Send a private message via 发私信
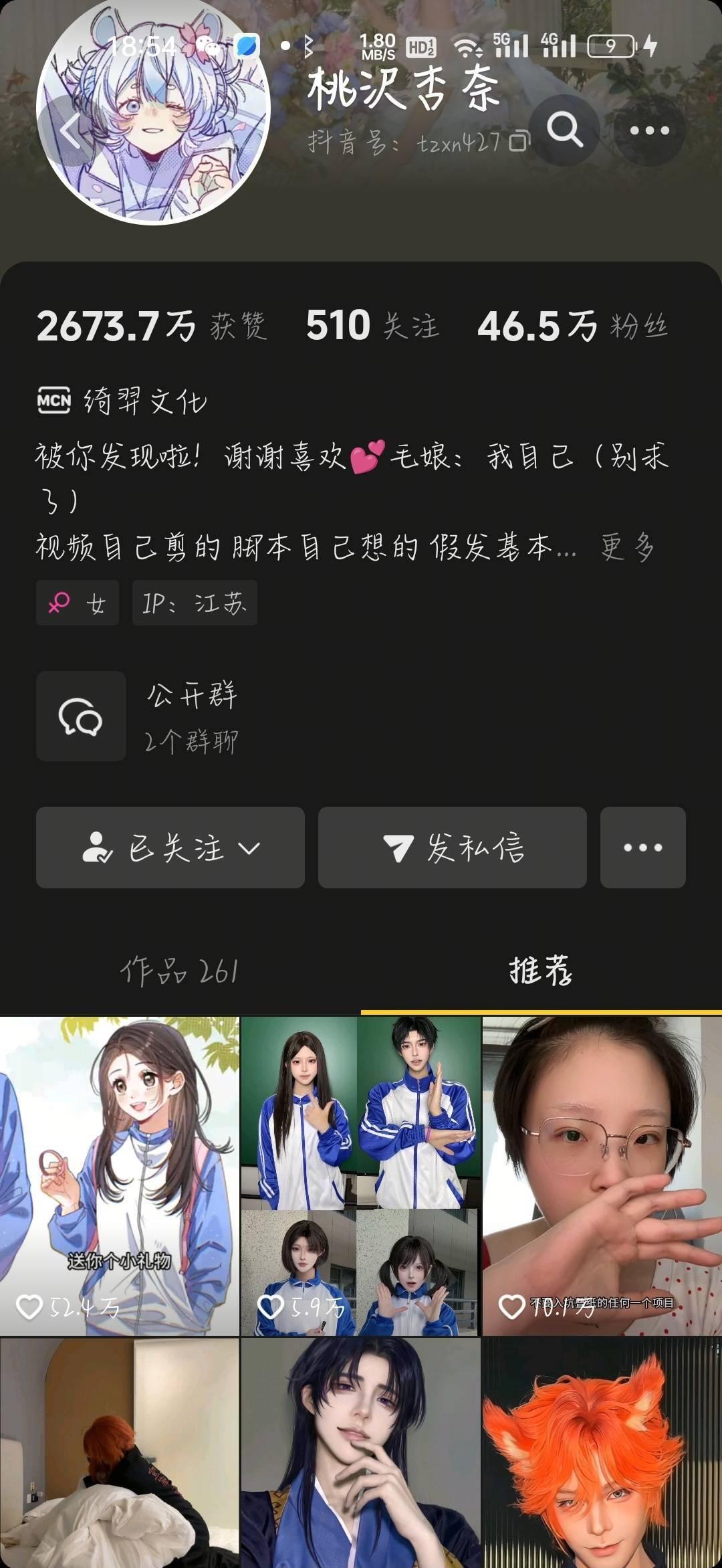722x1568 pixels. [x=453, y=848]
